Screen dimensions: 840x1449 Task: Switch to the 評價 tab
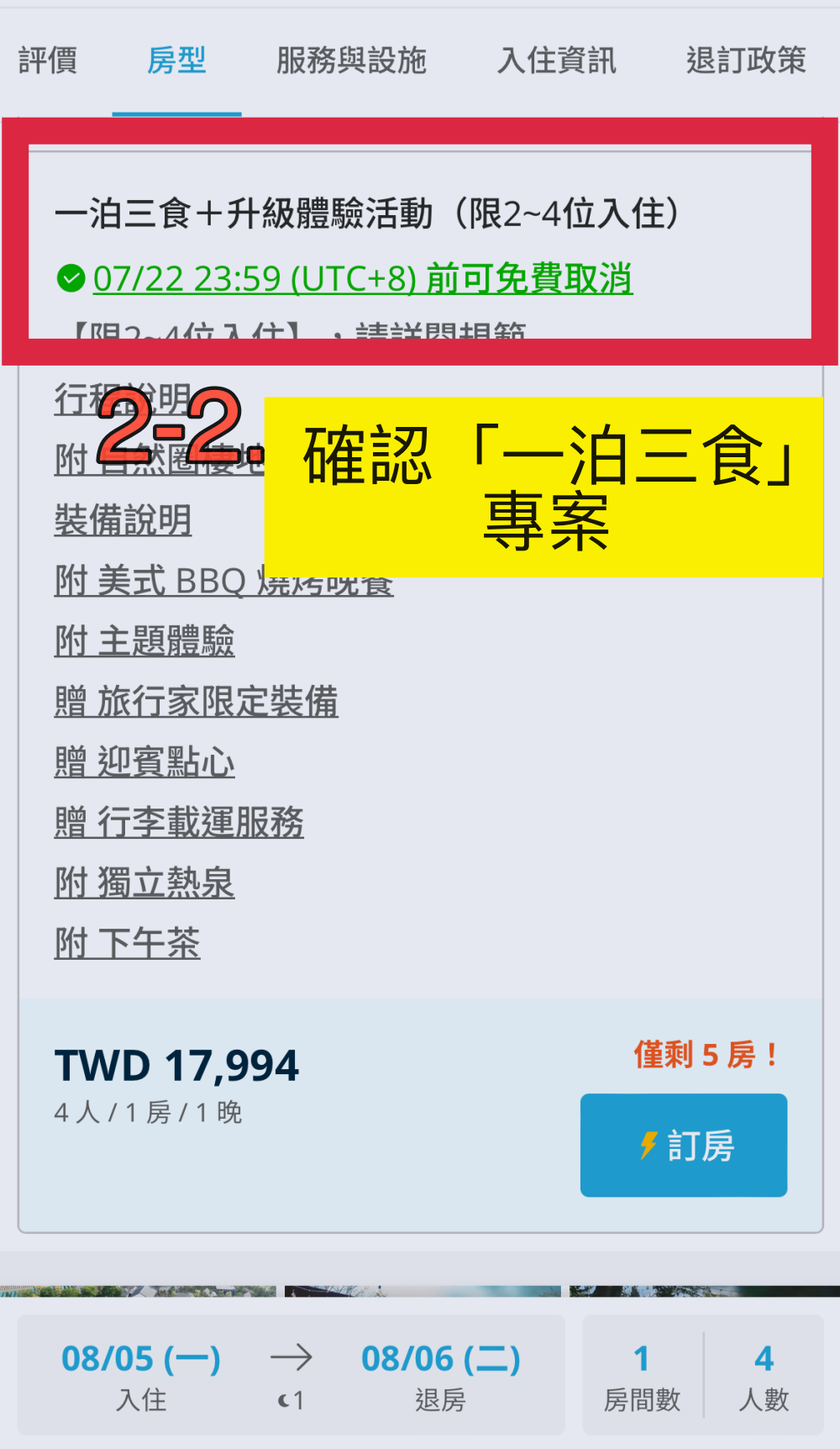coord(48,61)
